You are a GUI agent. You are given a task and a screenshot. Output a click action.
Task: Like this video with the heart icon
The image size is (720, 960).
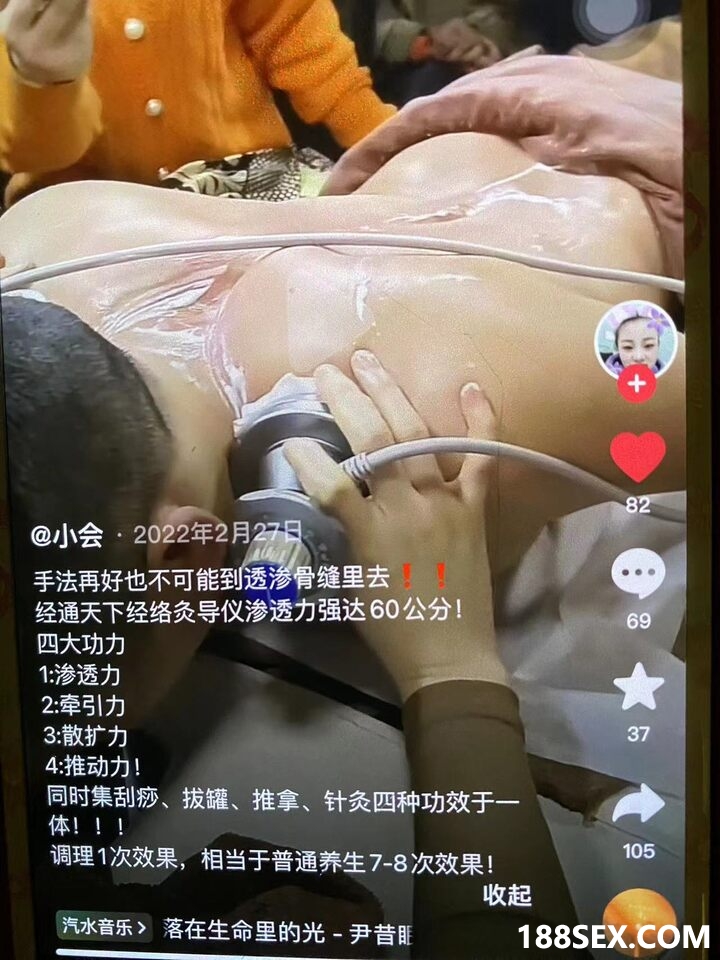click(638, 456)
